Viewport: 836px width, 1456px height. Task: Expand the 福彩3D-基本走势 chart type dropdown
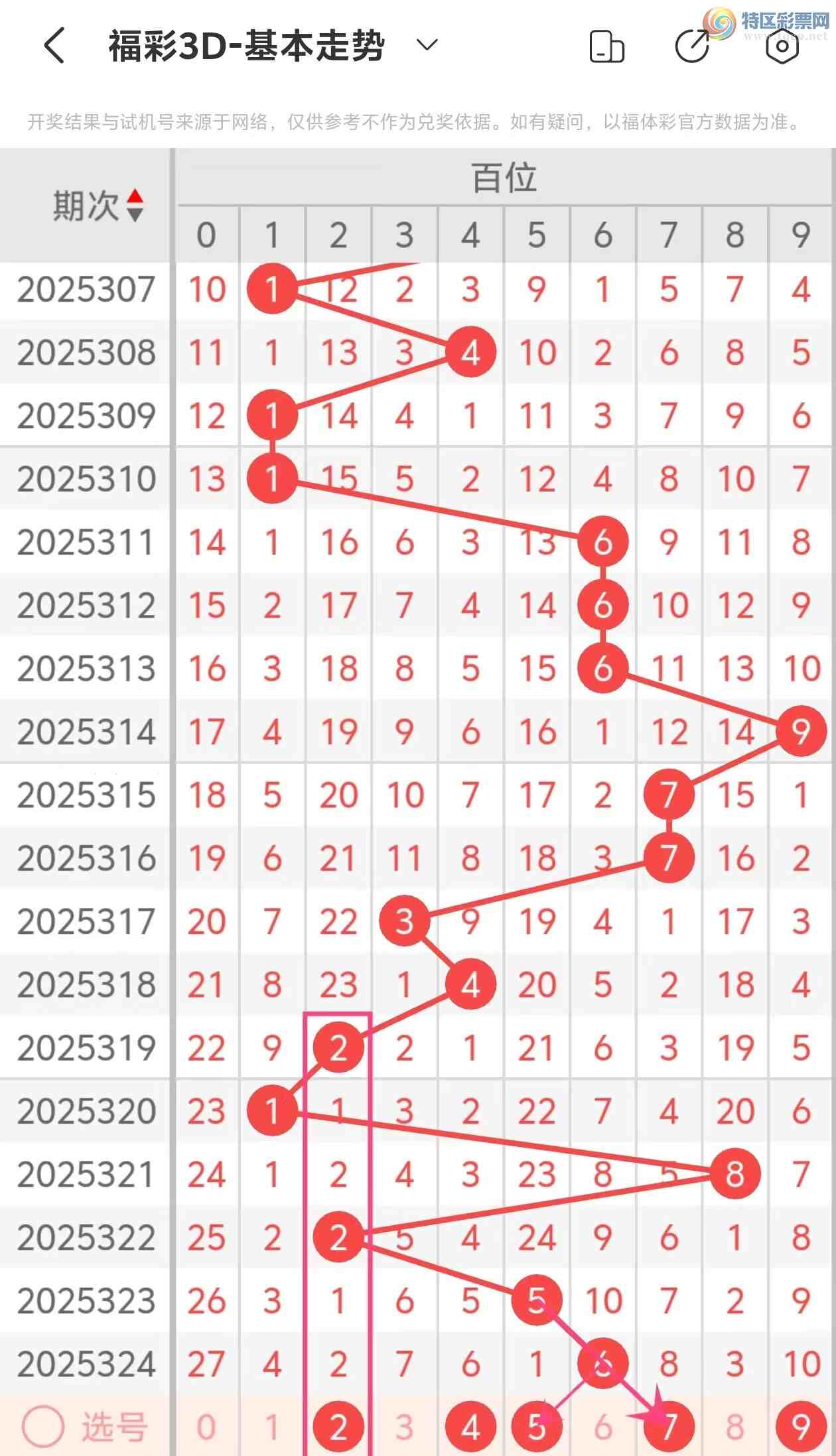[x=427, y=45]
